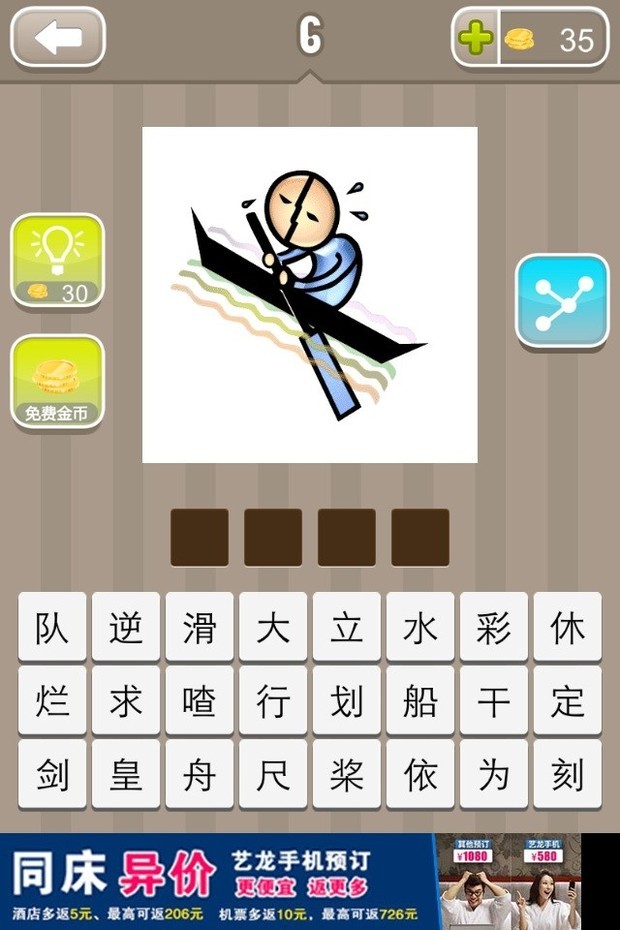Select the character 队
The width and height of the screenshot is (620, 930).
[x=52, y=628]
